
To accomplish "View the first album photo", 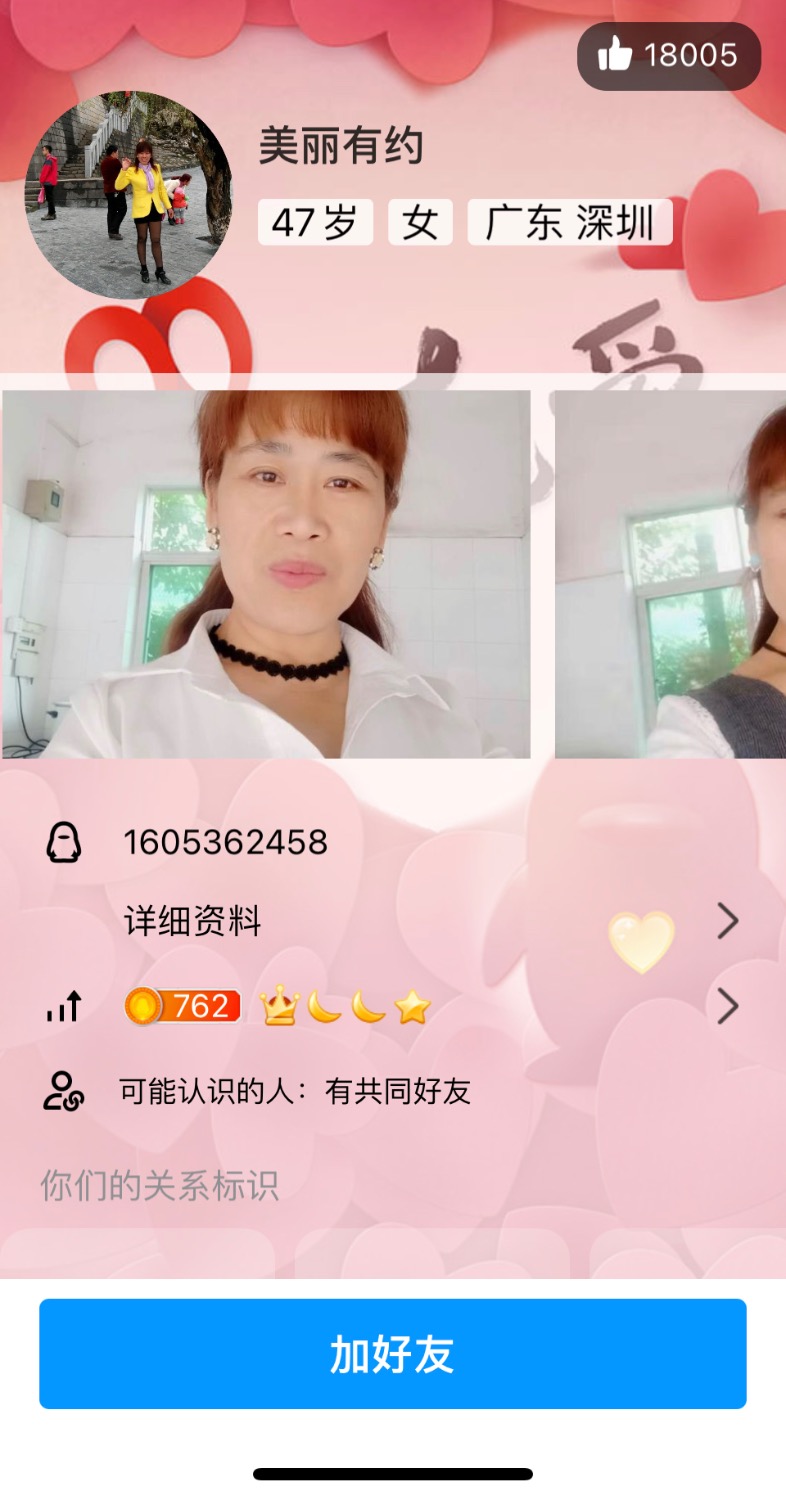I will 266,574.
